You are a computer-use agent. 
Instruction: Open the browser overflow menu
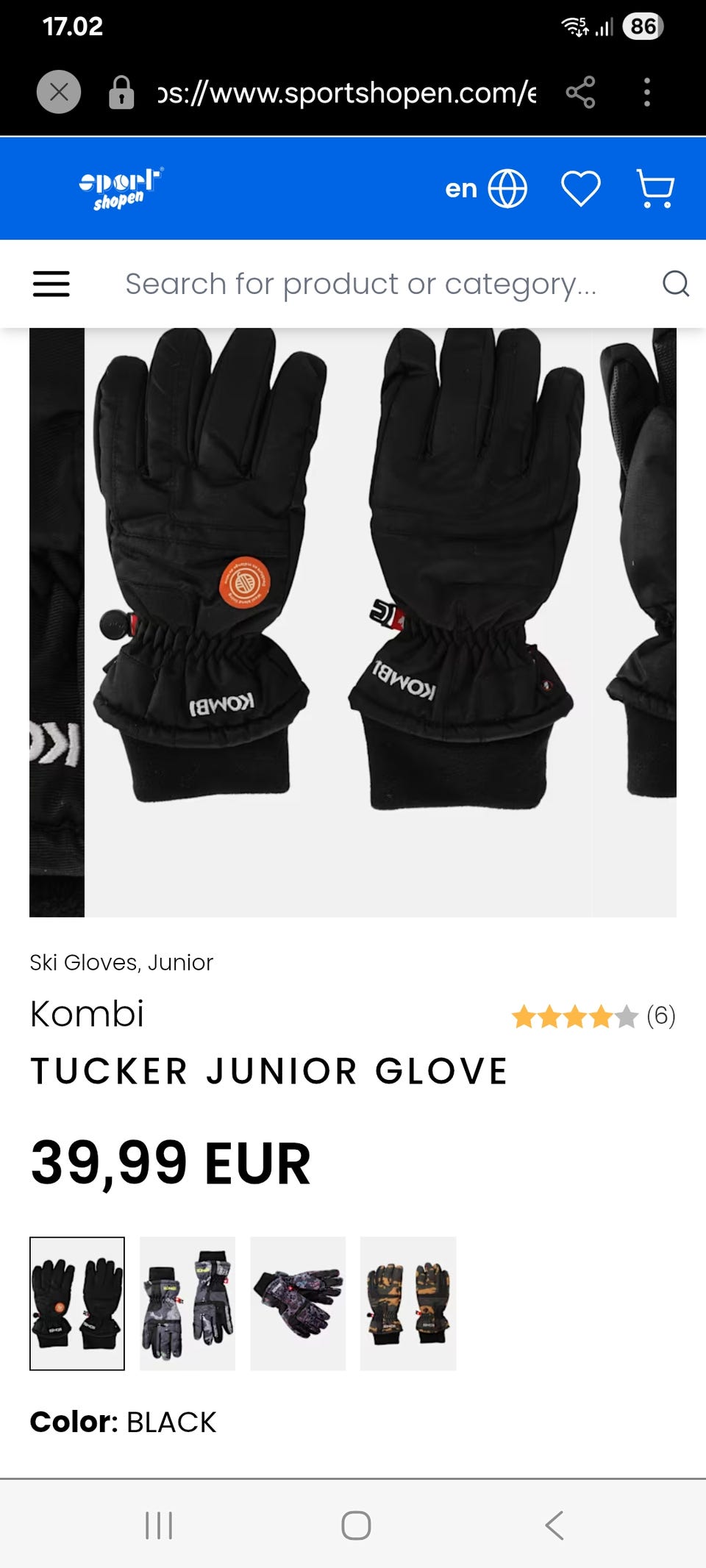click(x=647, y=92)
